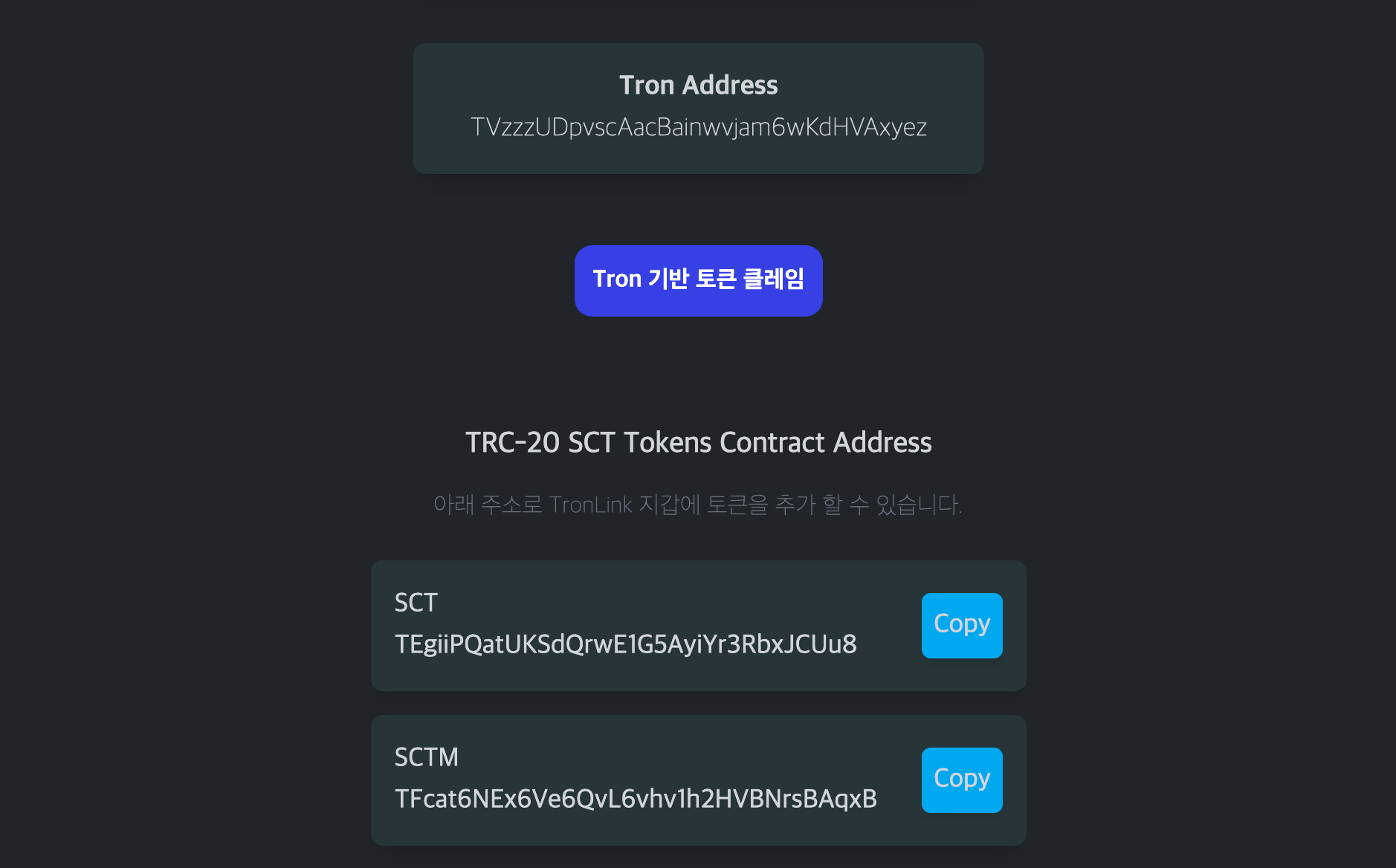Copy the SCT contract address

961,625
